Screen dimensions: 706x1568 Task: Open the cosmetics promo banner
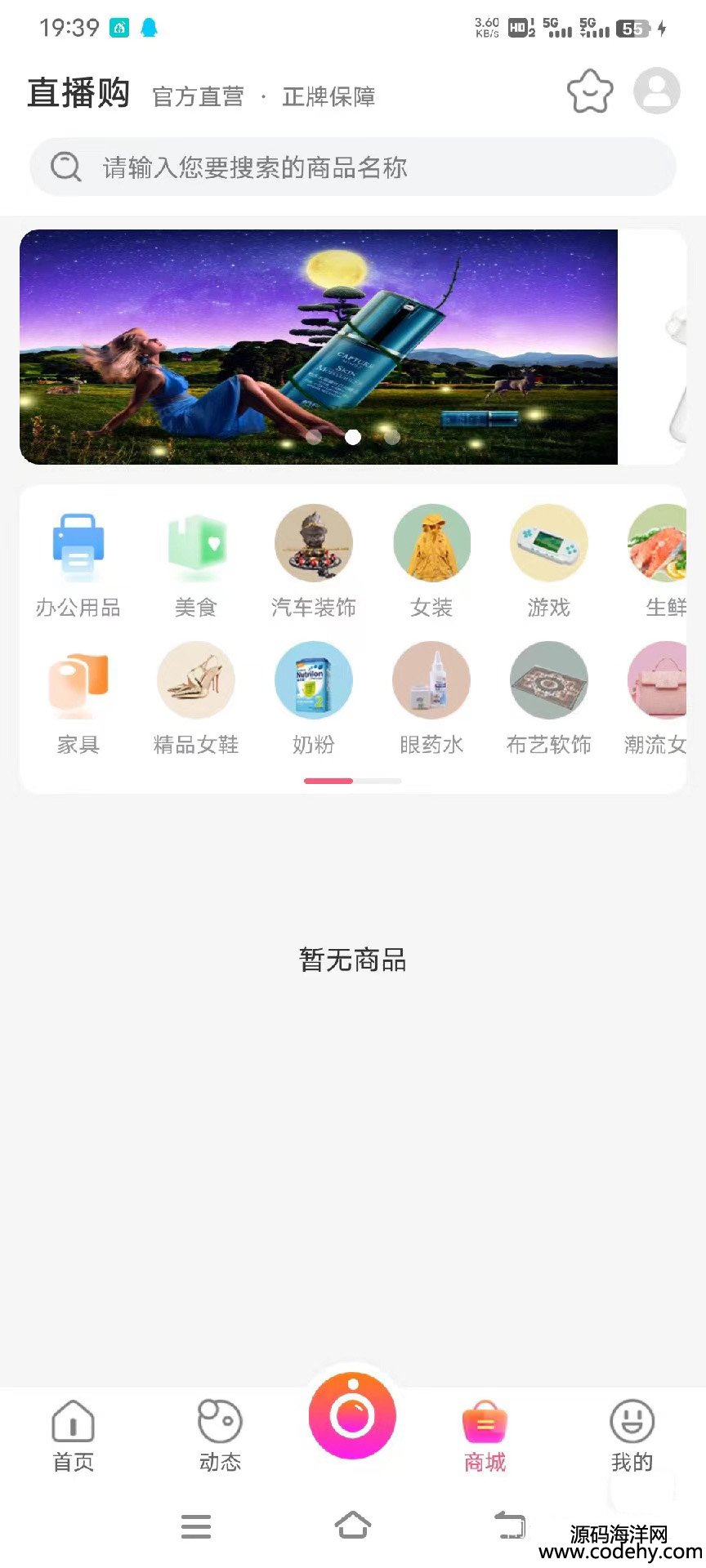click(319, 347)
